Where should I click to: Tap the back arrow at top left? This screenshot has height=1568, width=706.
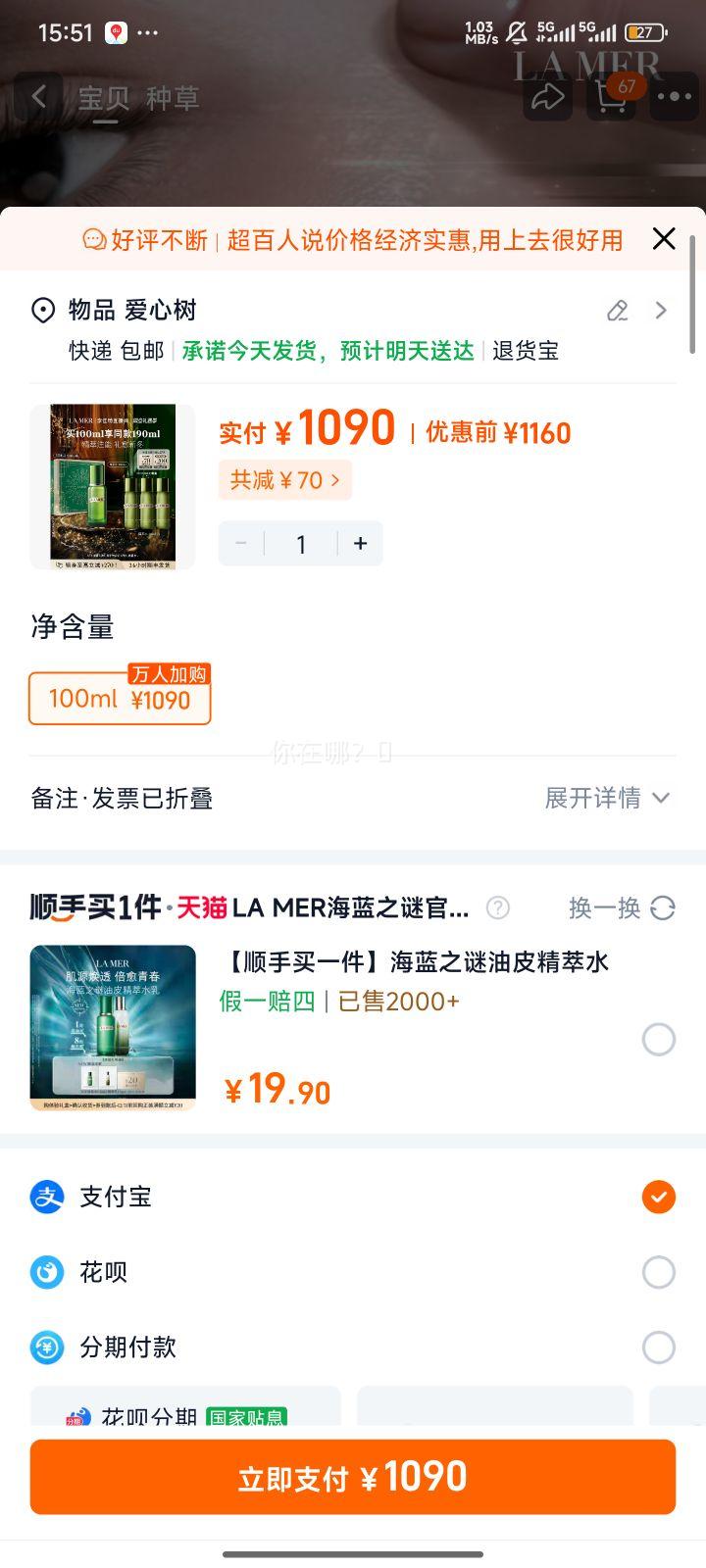(39, 96)
